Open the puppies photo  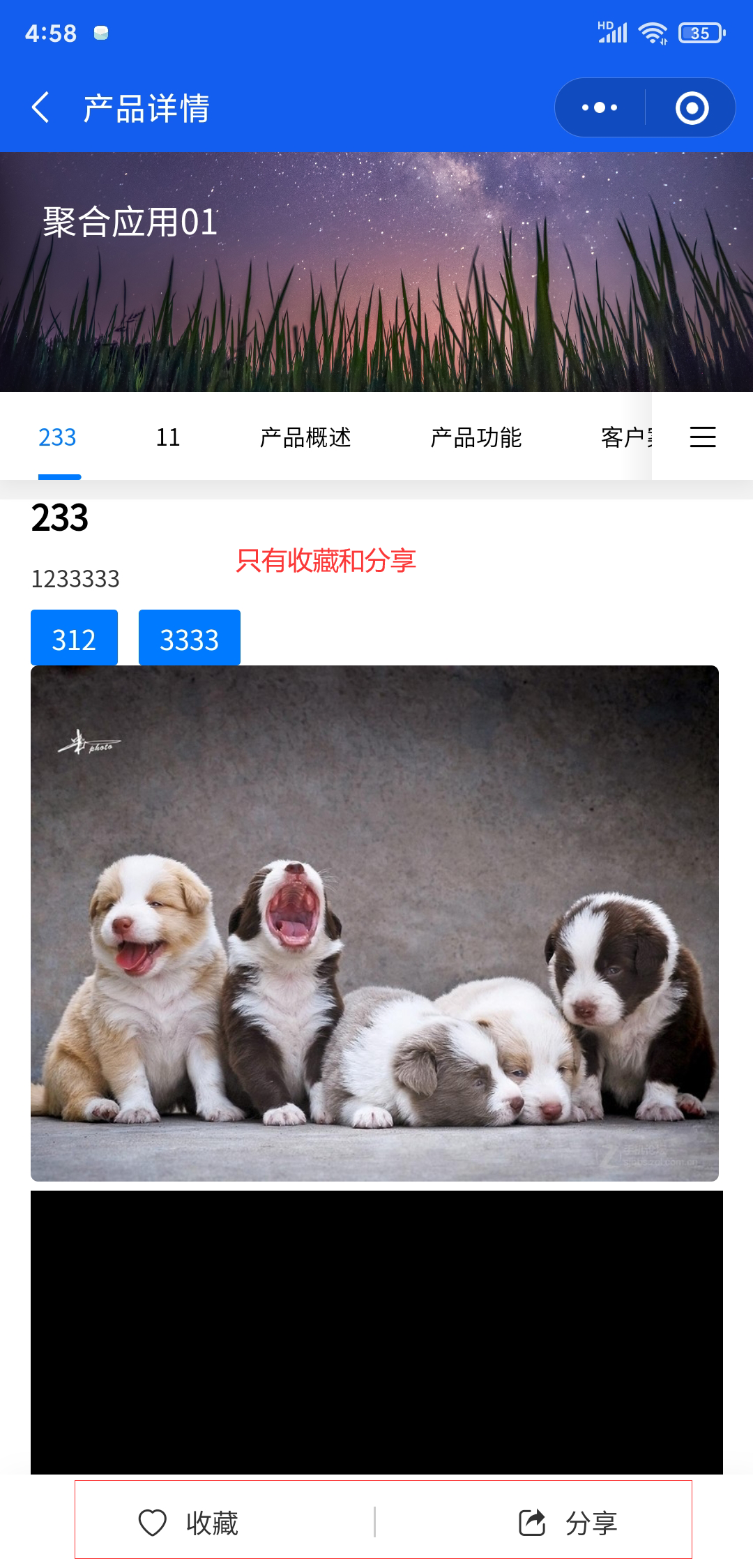tap(374, 923)
